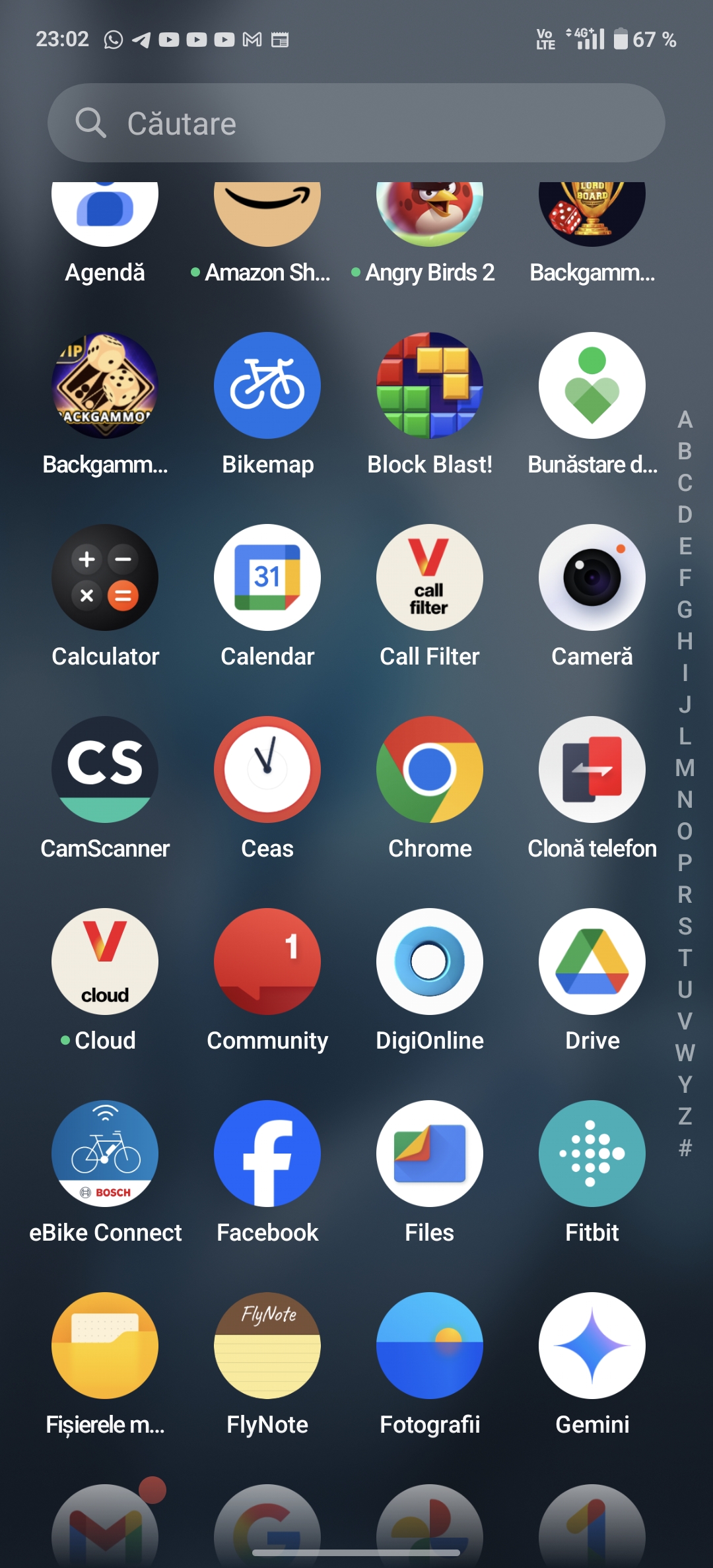The width and height of the screenshot is (713, 1568).
Task: Open CamScanner
Action: point(105,769)
